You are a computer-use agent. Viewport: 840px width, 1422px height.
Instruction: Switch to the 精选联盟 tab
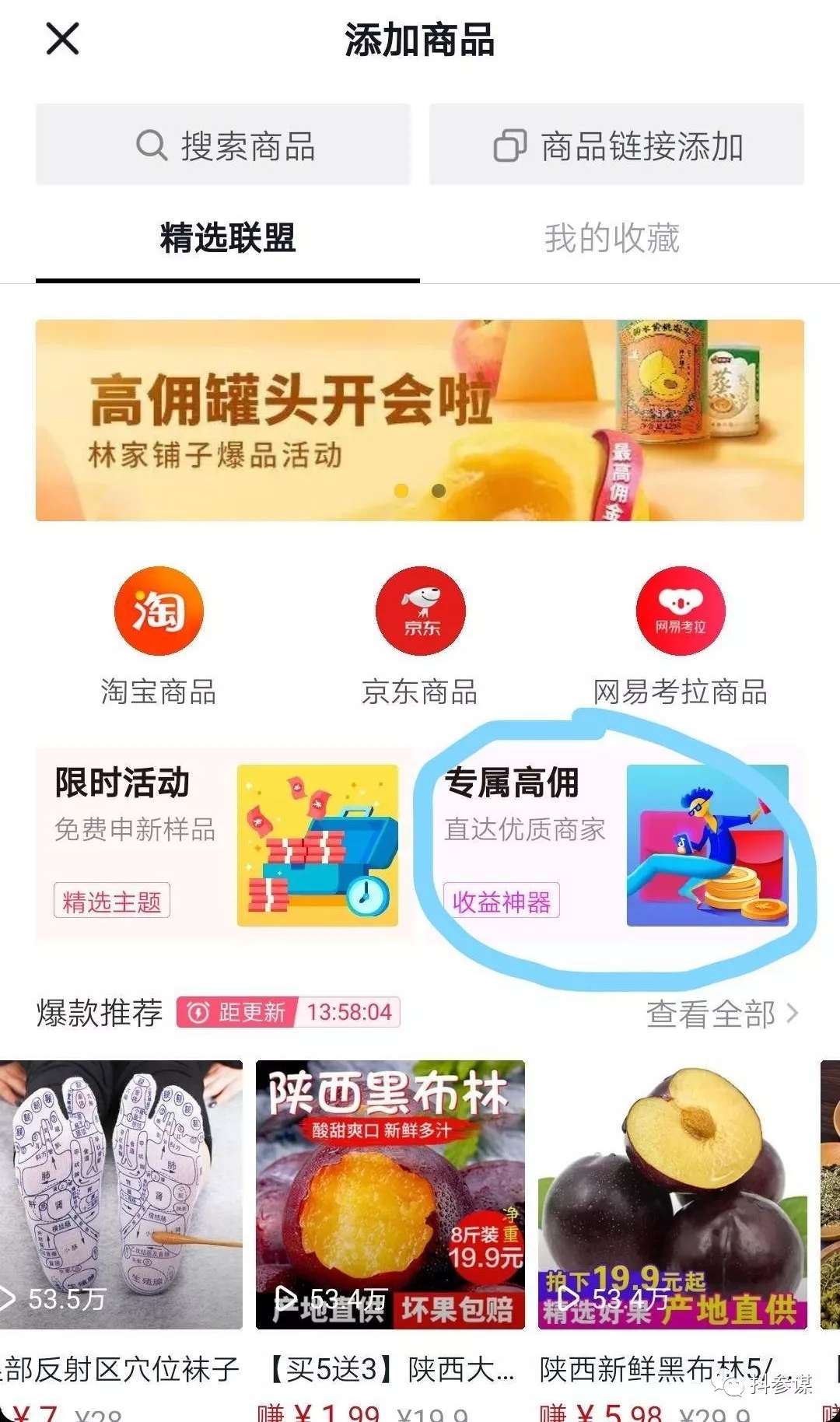tap(227, 239)
